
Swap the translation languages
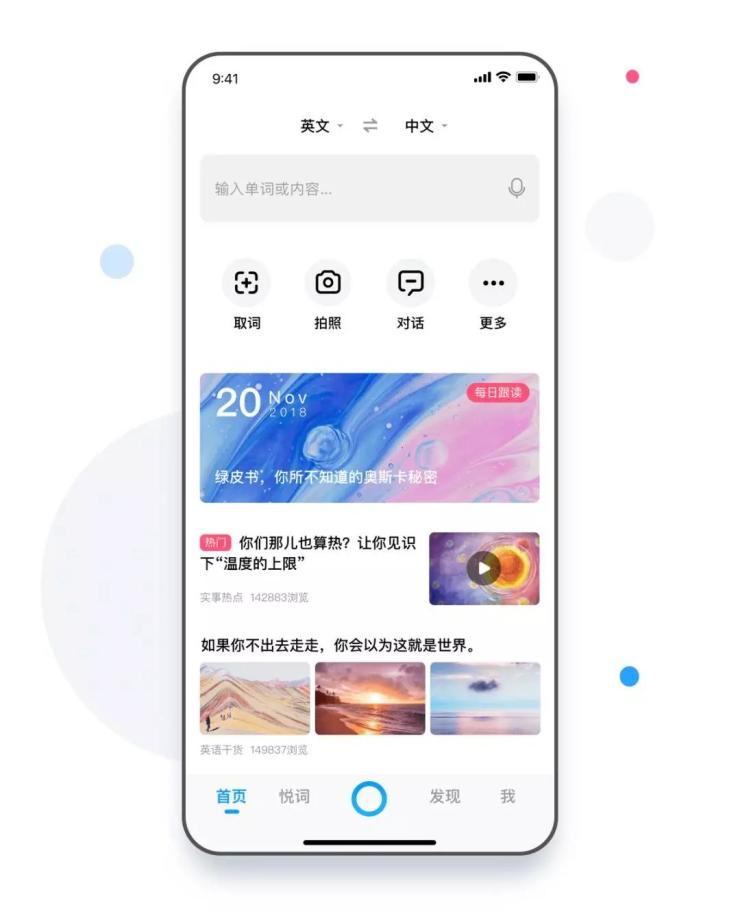click(370, 126)
